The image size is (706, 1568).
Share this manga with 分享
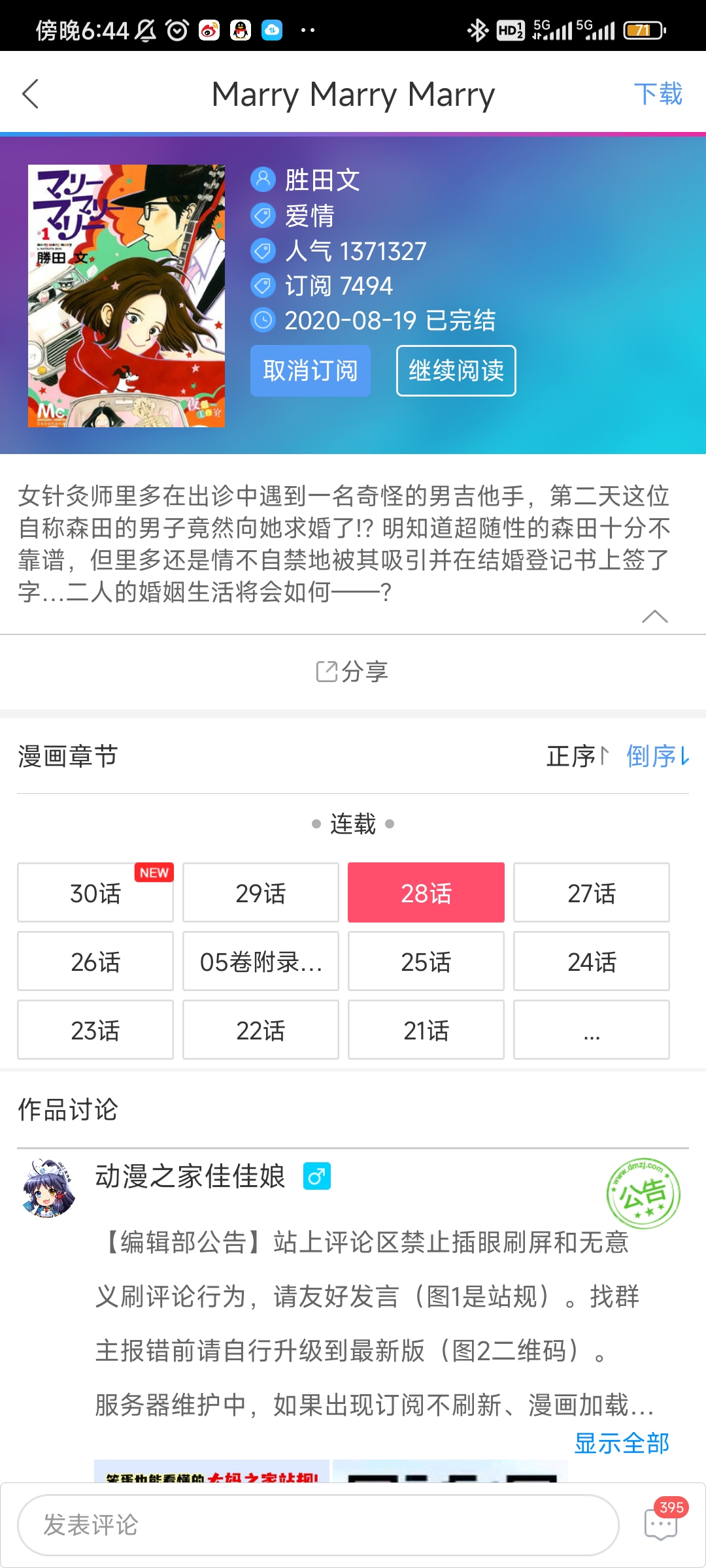coord(353,672)
